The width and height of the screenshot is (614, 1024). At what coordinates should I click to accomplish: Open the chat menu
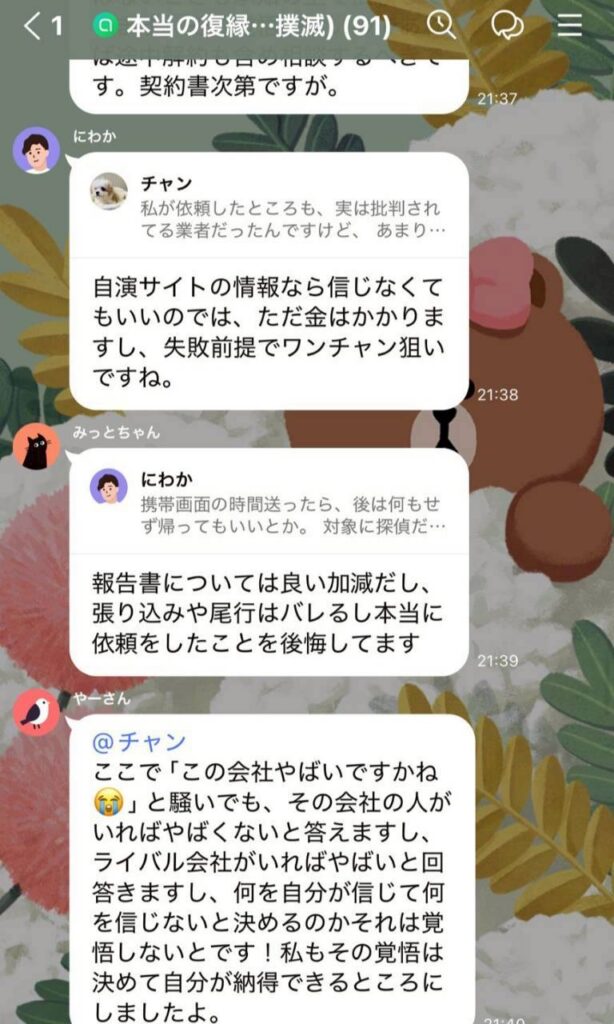tap(570, 26)
